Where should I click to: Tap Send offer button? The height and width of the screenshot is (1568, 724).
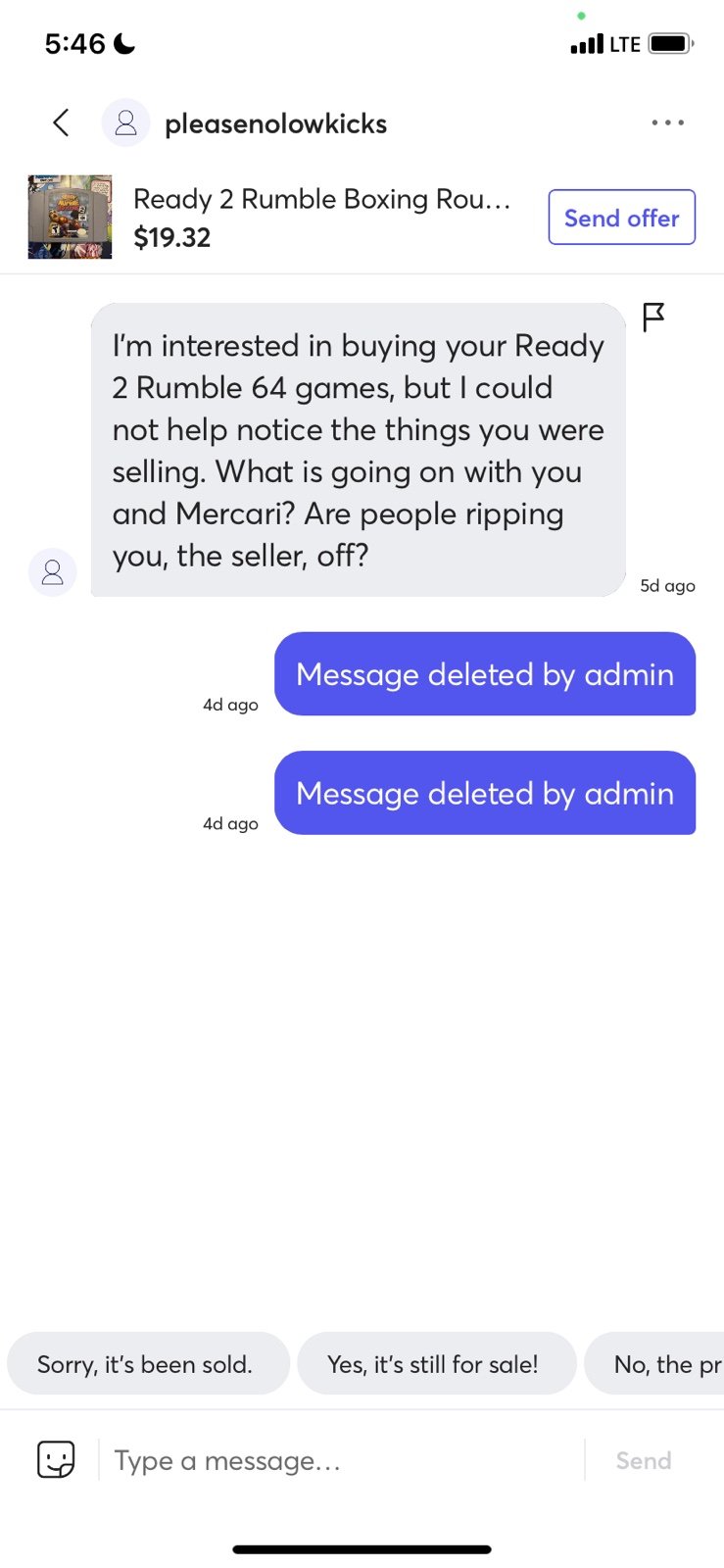point(621,218)
